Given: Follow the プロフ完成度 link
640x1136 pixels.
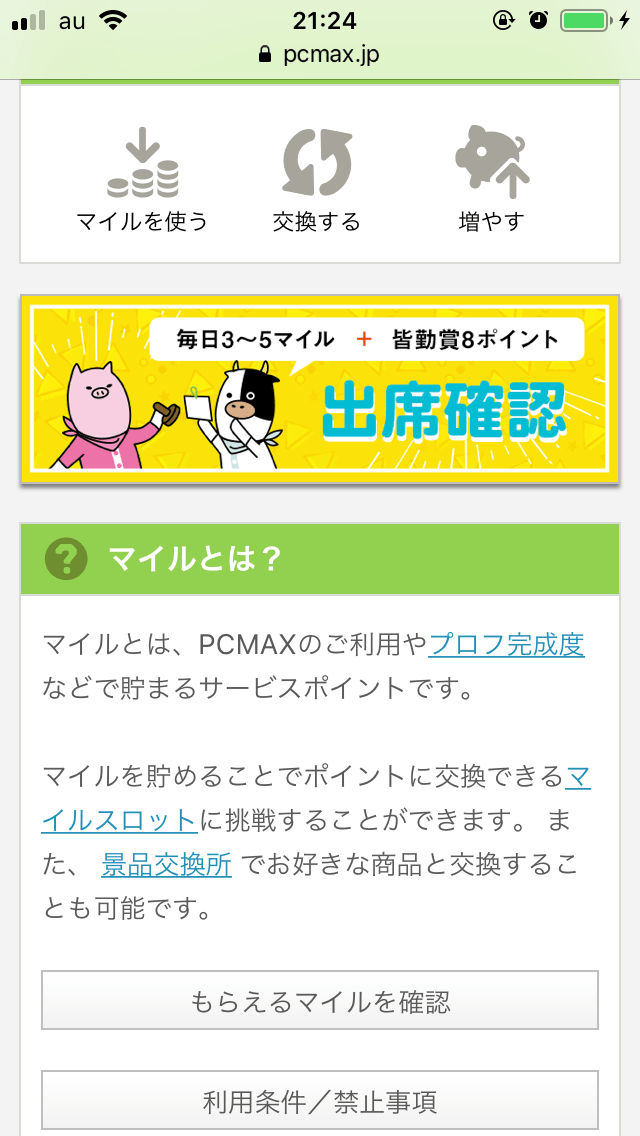Looking at the screenshot, I should 506,645.
